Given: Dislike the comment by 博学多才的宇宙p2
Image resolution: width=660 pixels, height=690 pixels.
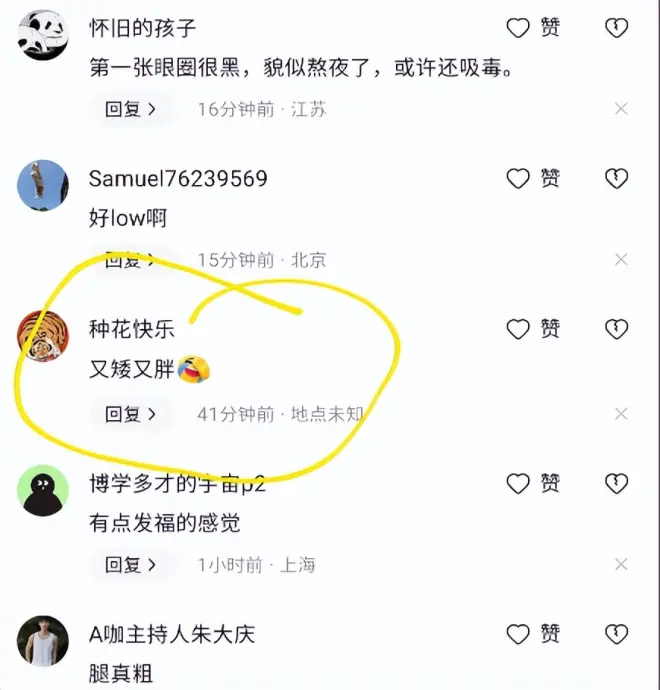Looking at the screenshot, I should pos(617,484).
